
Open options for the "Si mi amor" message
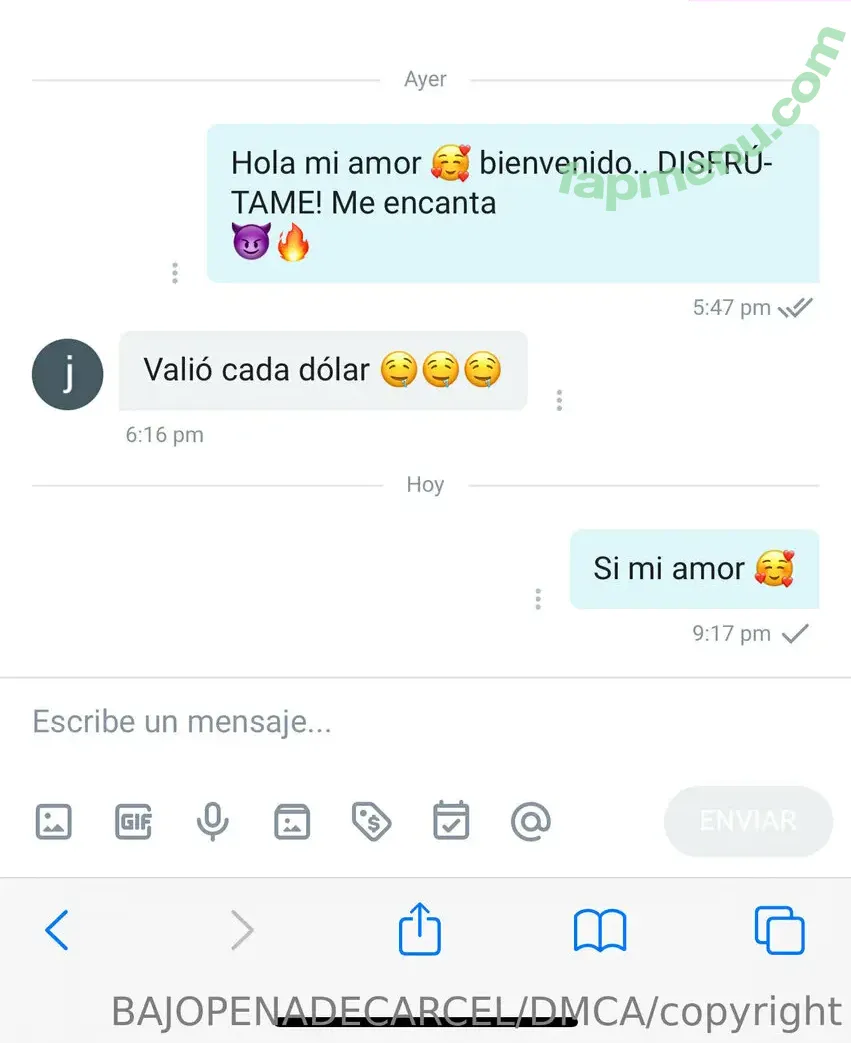pos(538,599)
